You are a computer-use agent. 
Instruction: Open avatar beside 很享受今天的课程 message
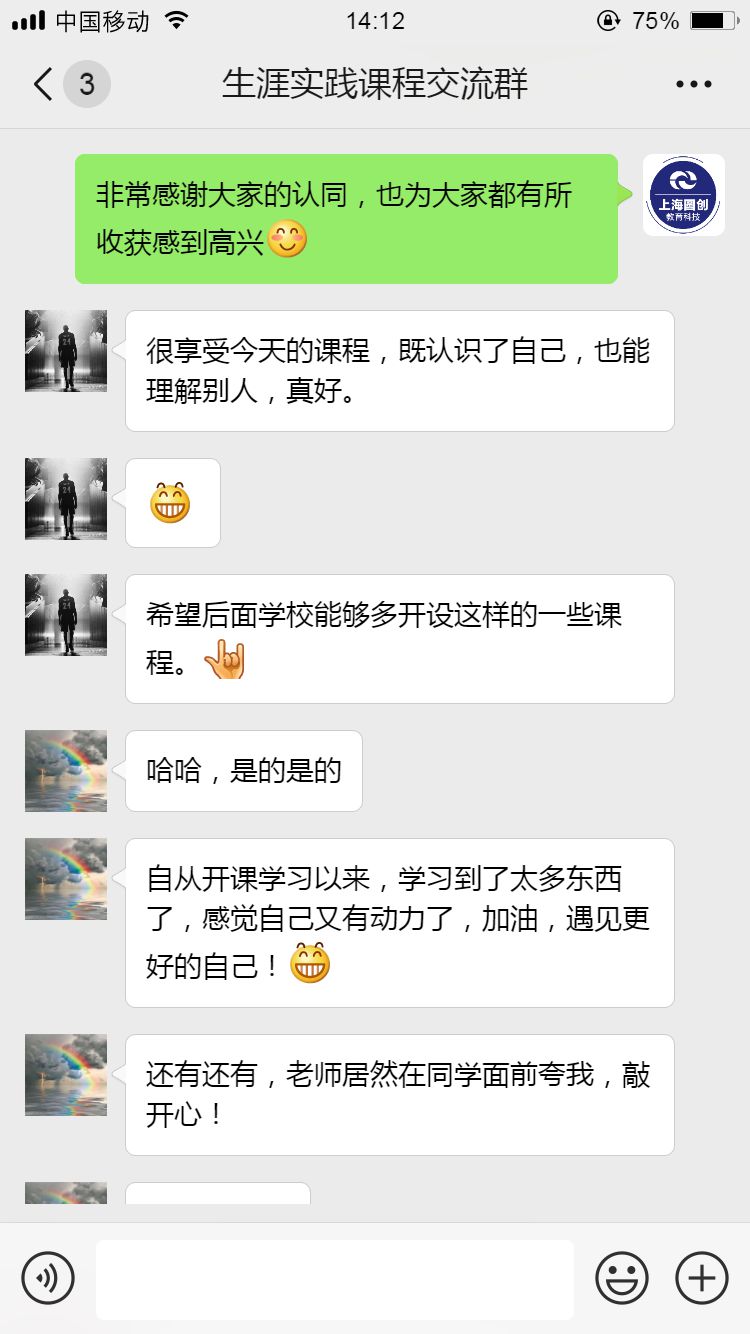[66, 351]
